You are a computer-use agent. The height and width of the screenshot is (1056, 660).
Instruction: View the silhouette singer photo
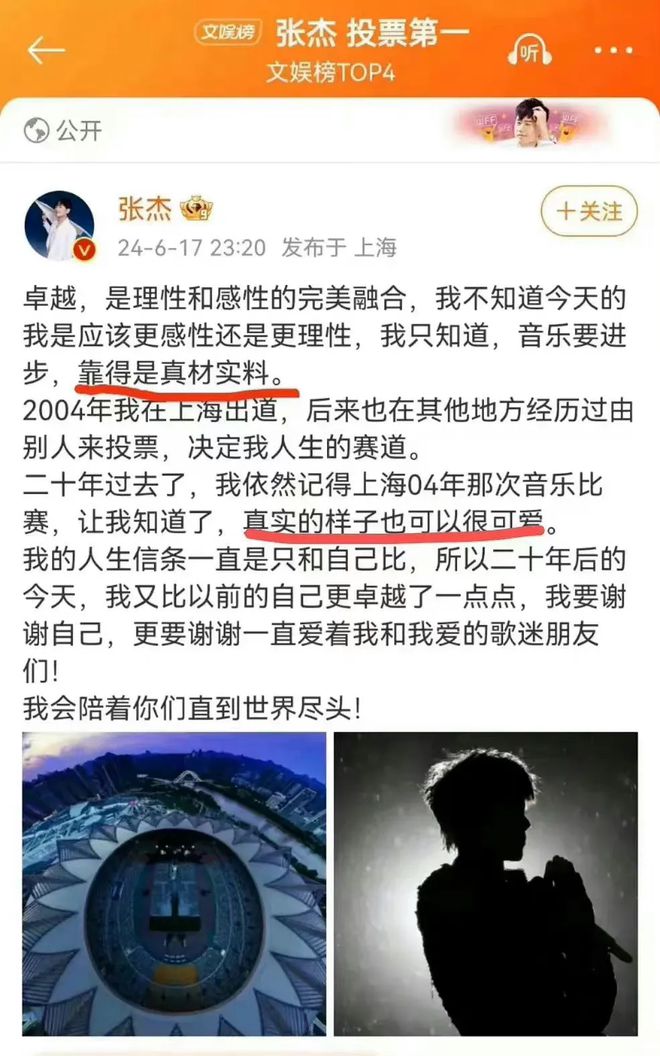(486, 883)
